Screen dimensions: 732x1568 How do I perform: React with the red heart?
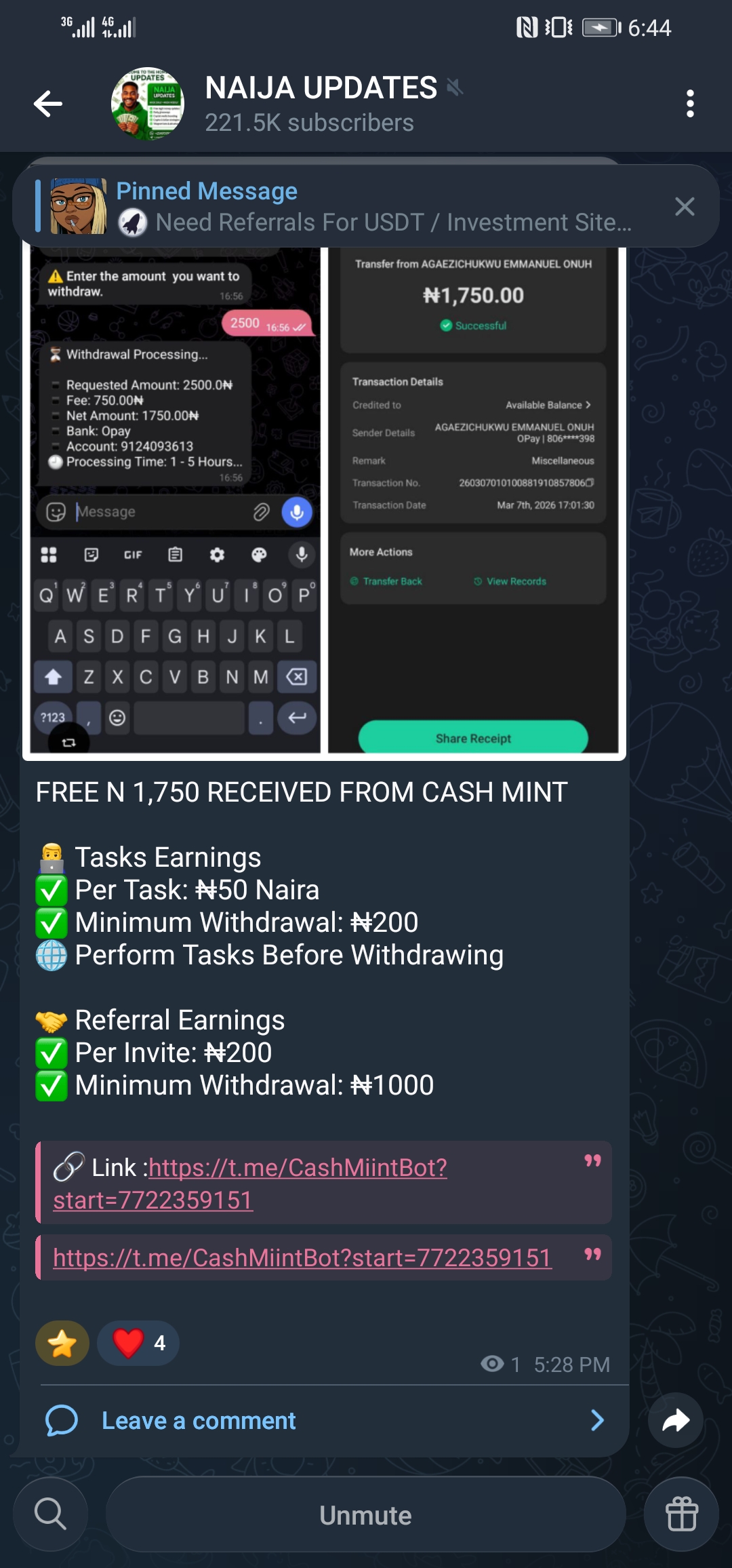tap(138, 1343)
